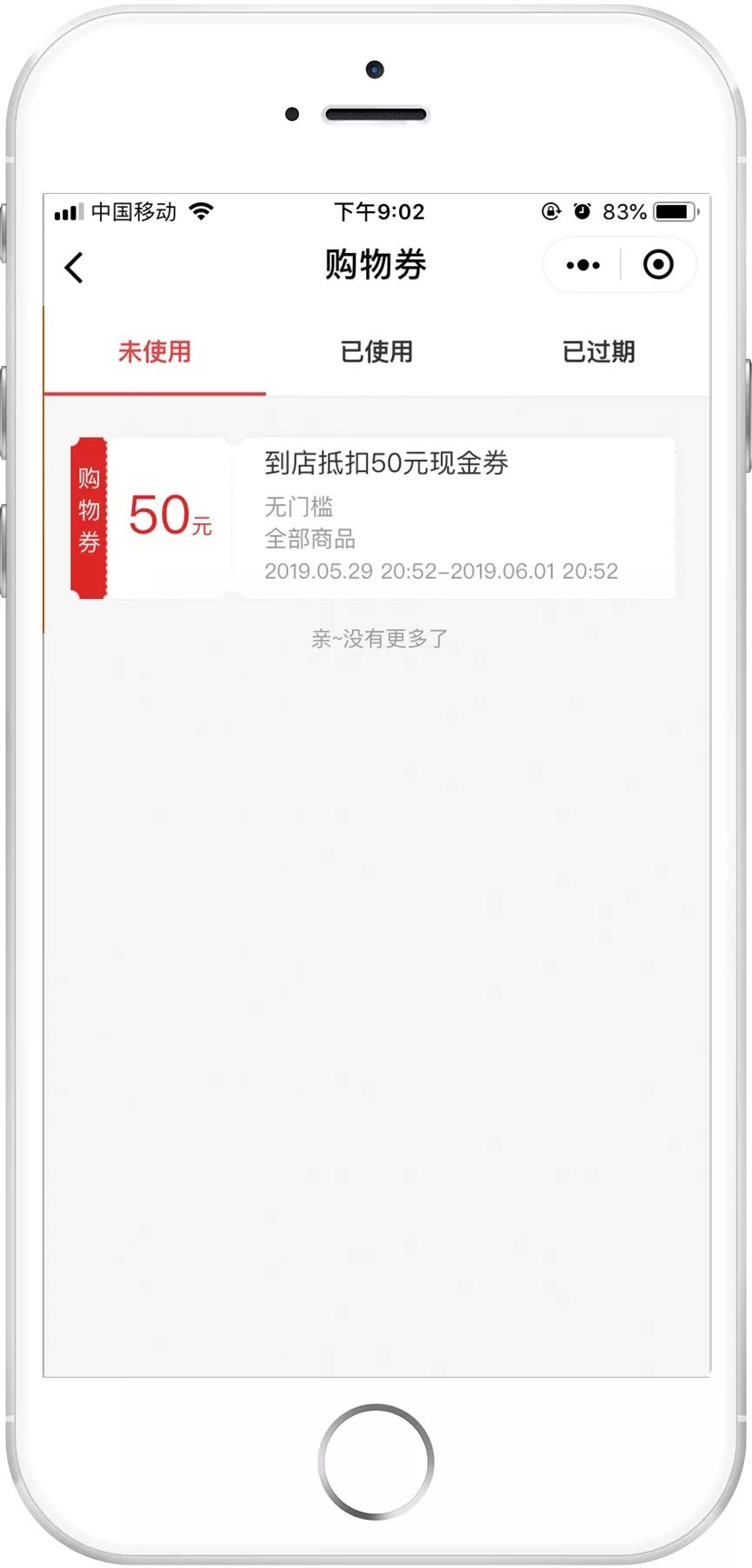This screenshot has width=752, height=1568.
Task: Tap the Wi-Fi status icon
Action: pyautogui.click(x=203, y=210)
